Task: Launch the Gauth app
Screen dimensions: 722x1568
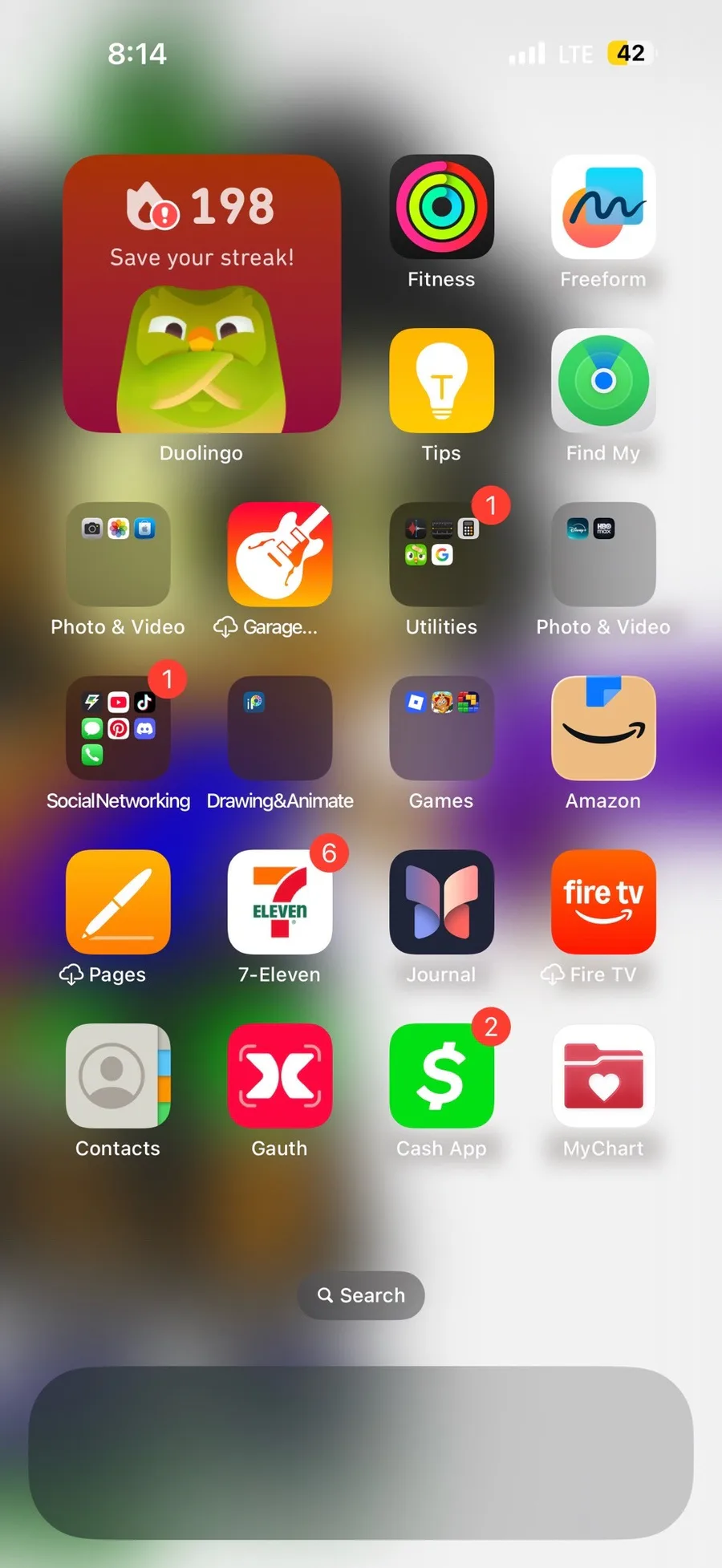Action: 279,1076
